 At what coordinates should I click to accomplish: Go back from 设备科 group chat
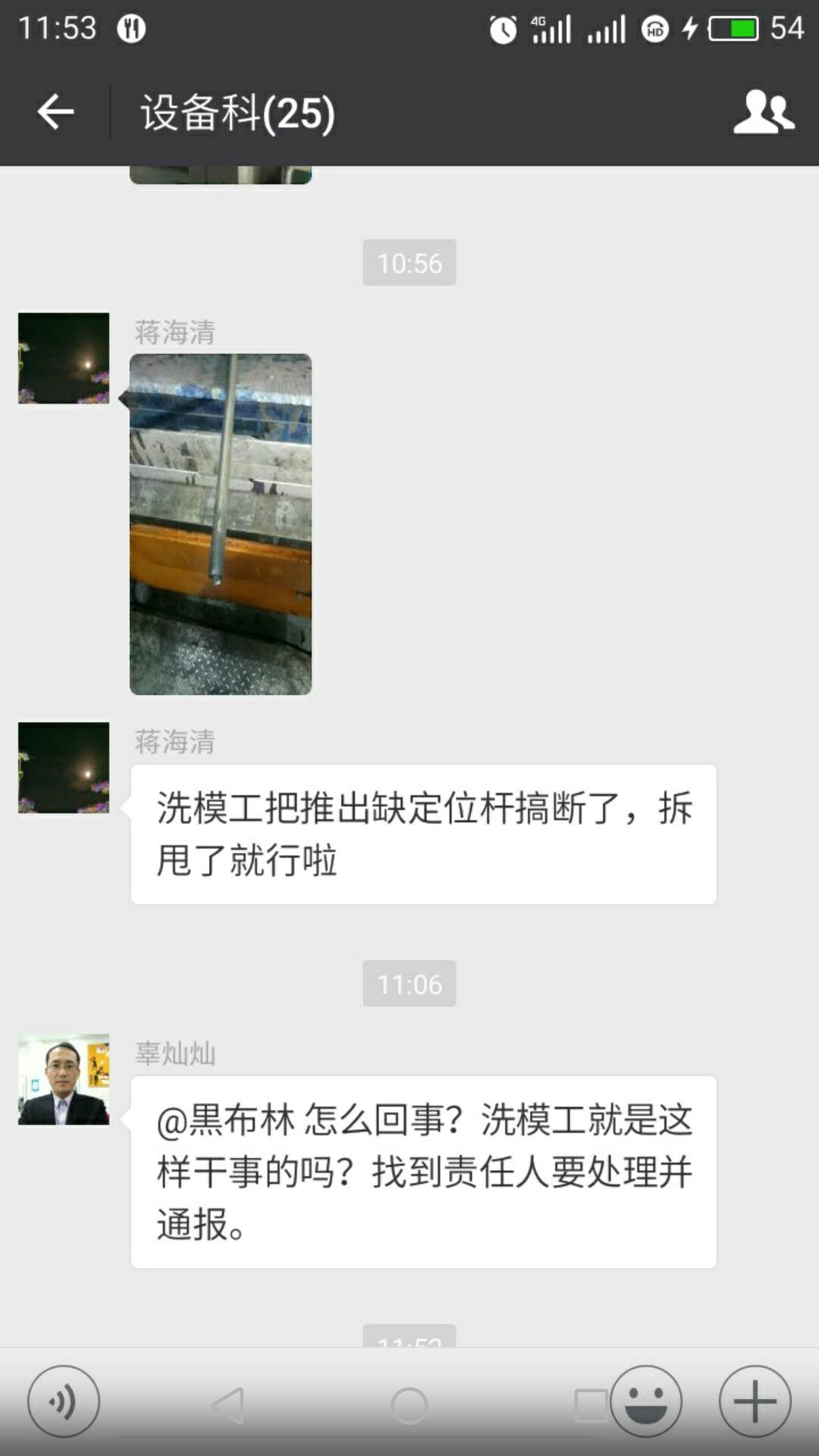(x=55, y=112)
